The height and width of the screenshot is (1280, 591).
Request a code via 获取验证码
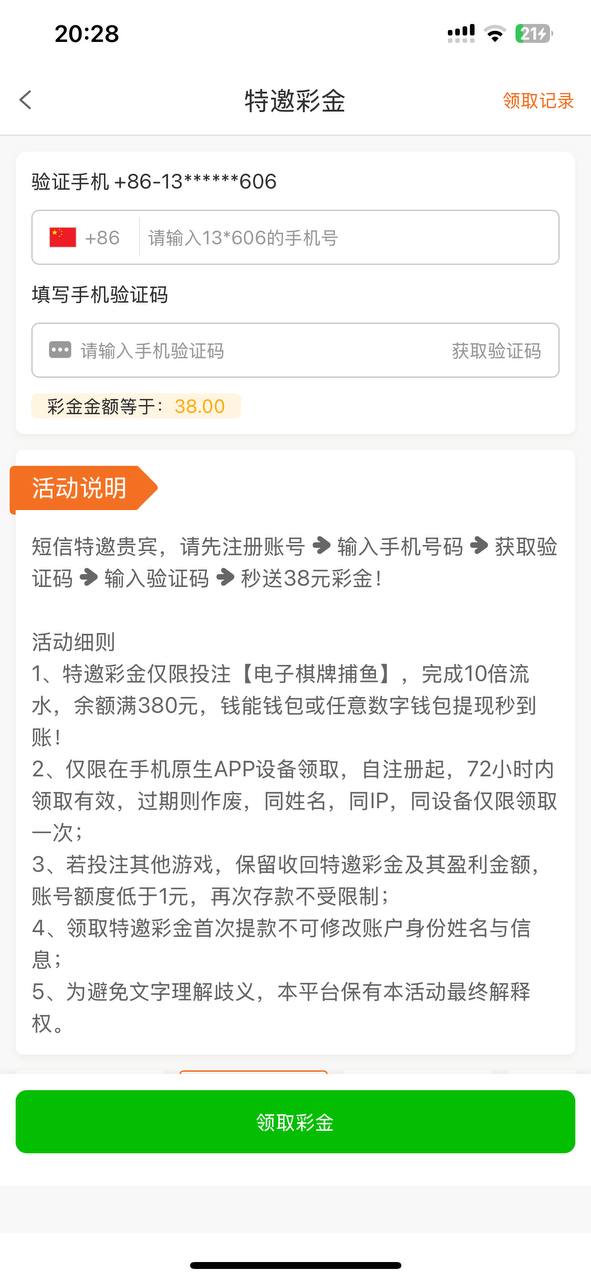point(496,351)
